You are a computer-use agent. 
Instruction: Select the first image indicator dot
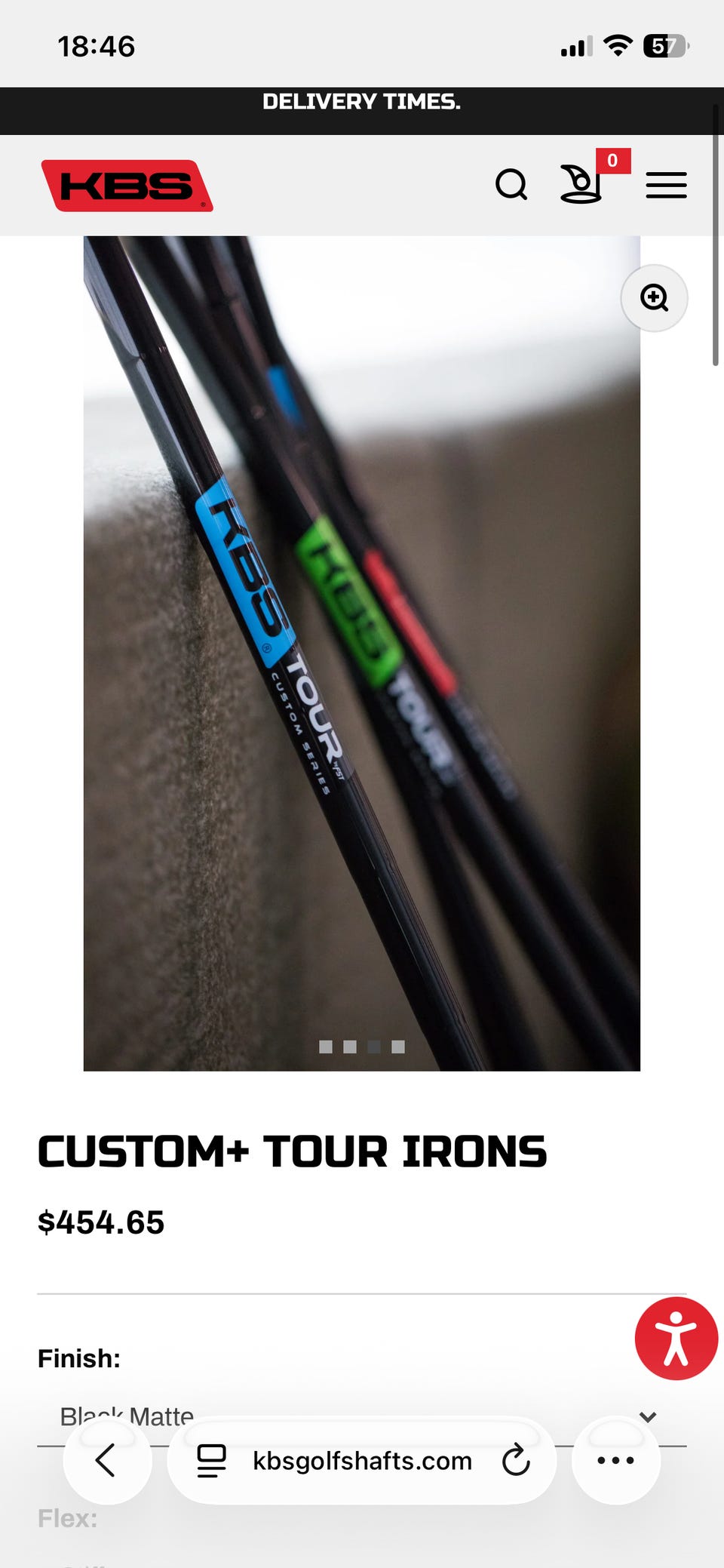pyautogui.click(x=326, y=1047)
